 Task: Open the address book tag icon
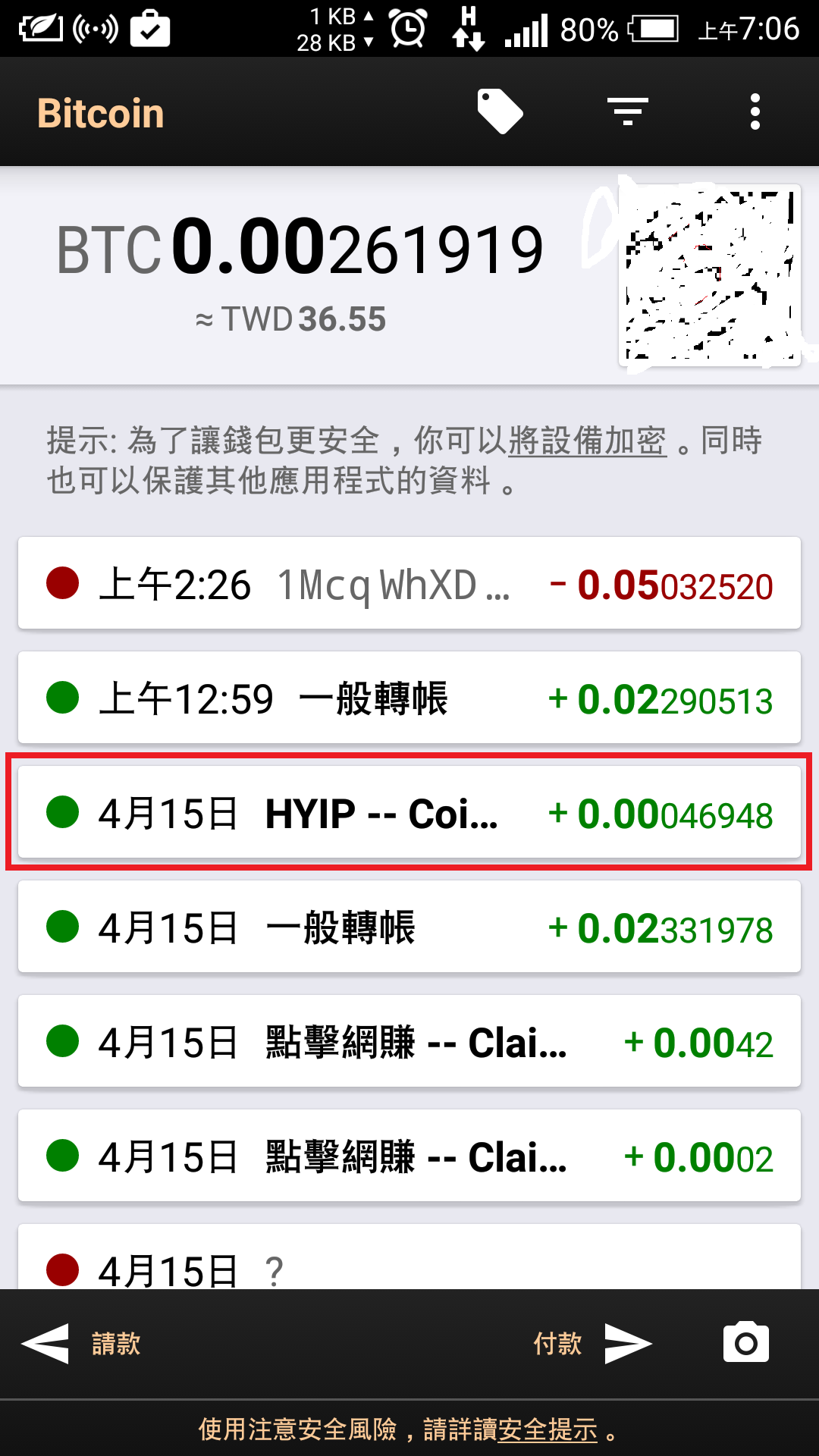500,111
